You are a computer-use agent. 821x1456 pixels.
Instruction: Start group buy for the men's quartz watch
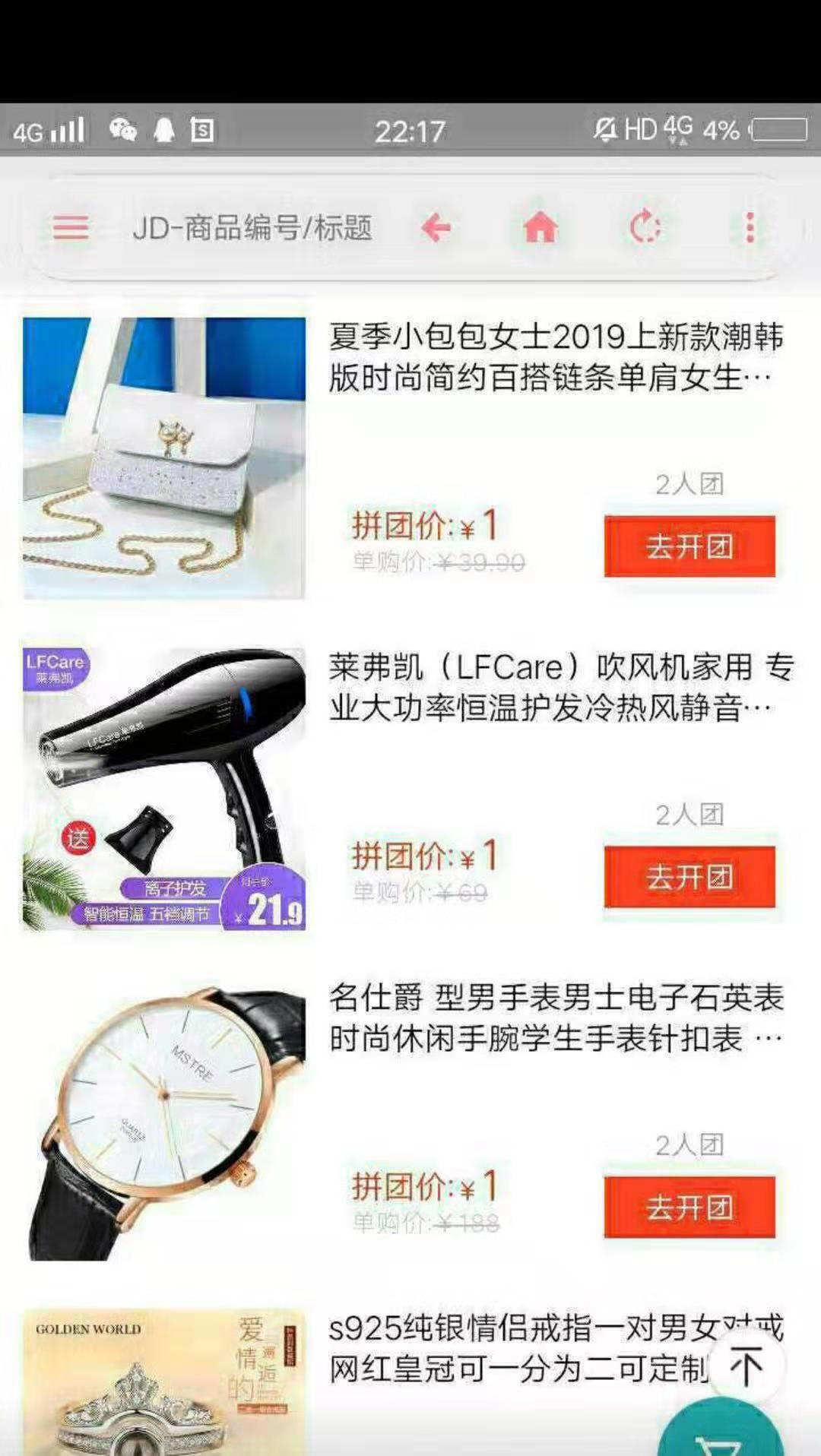[x=689, y=1207]
